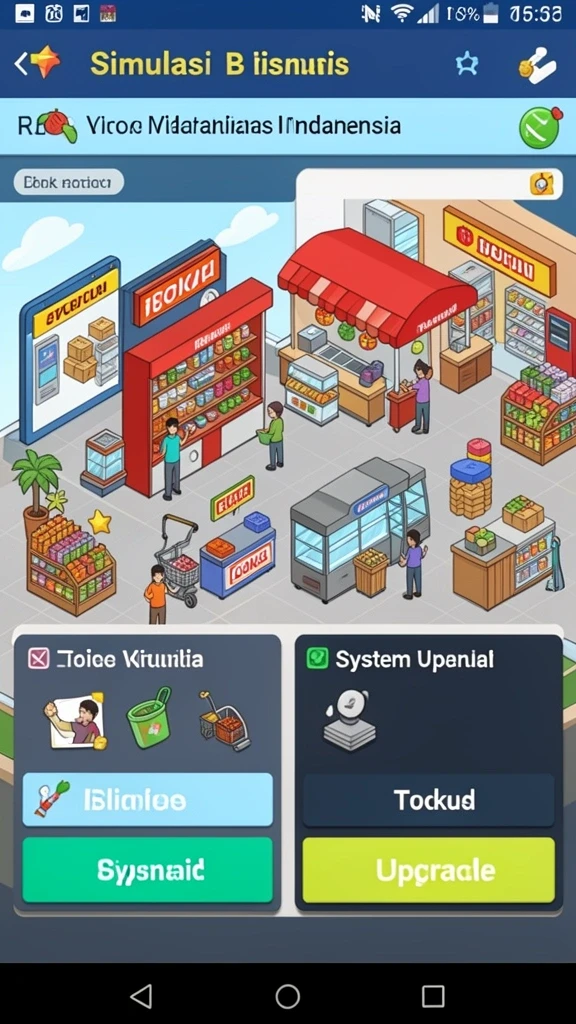This screenshot has height=1024, width=576.
Task: Open recent apps from navigation bar
Action: (x=433, y=997)
